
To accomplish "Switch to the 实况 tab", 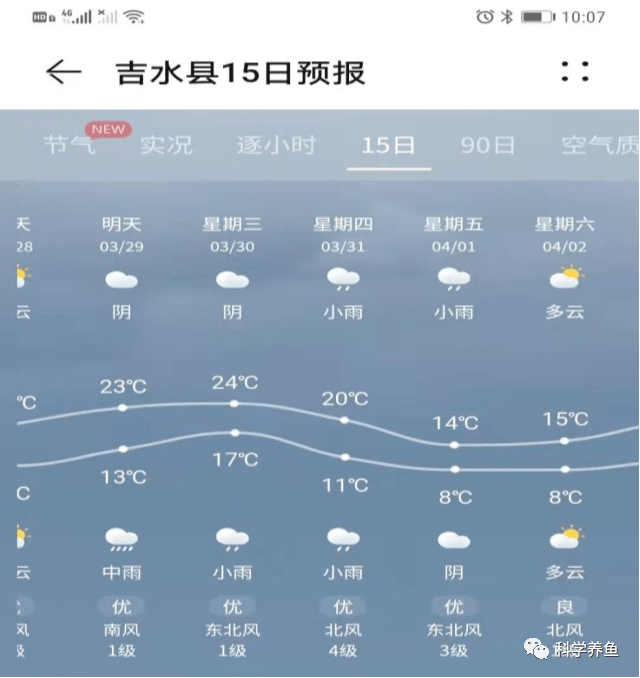I will pos(166,146).
